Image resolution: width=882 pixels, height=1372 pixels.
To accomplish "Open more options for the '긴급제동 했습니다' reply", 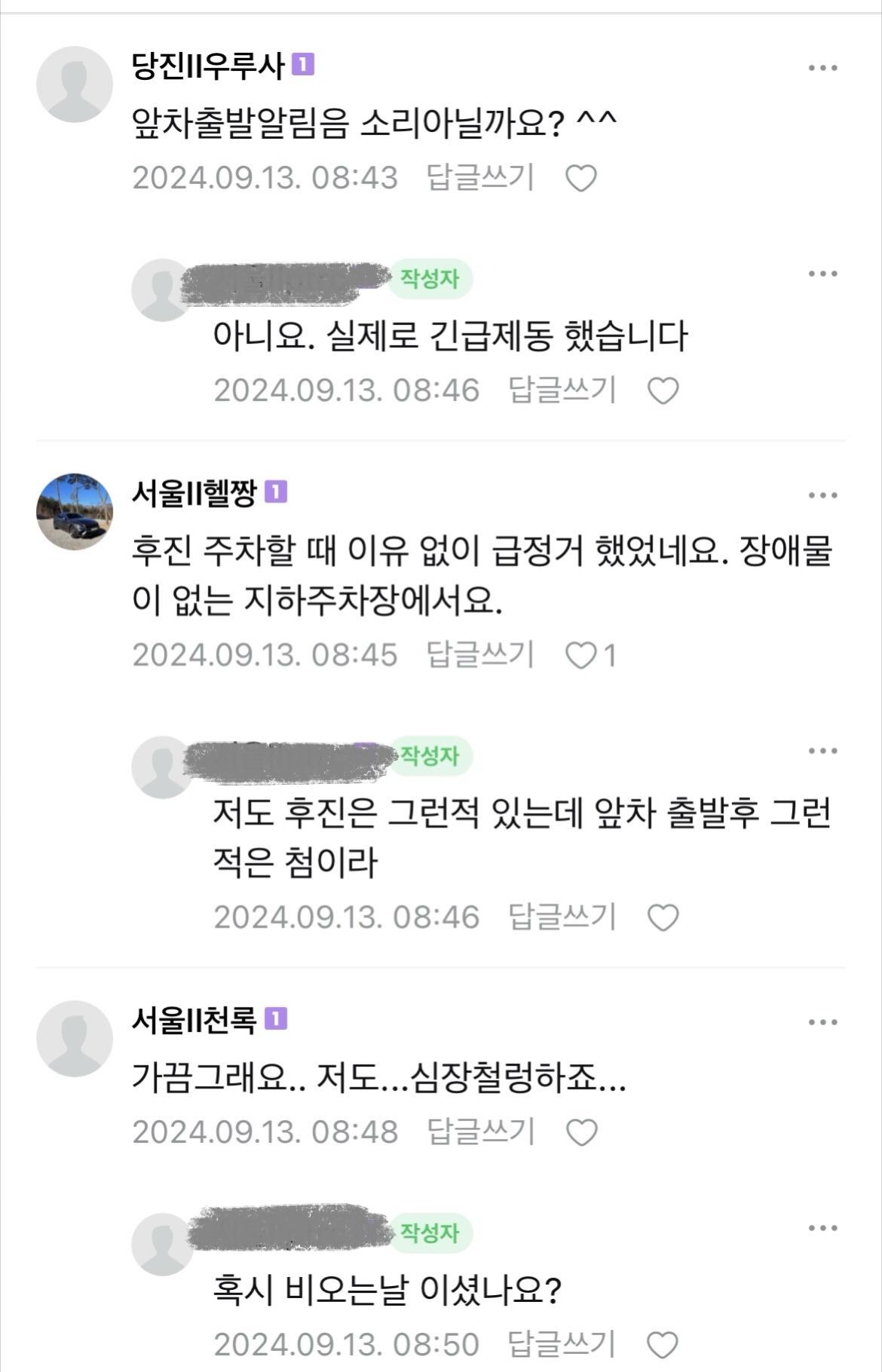I will click(822, 274).
